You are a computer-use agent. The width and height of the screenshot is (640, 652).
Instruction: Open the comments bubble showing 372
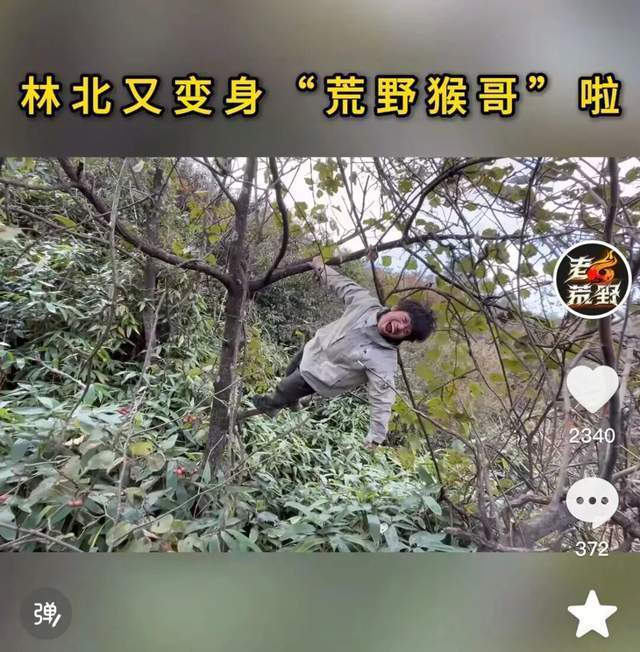(x=592, y=502)
